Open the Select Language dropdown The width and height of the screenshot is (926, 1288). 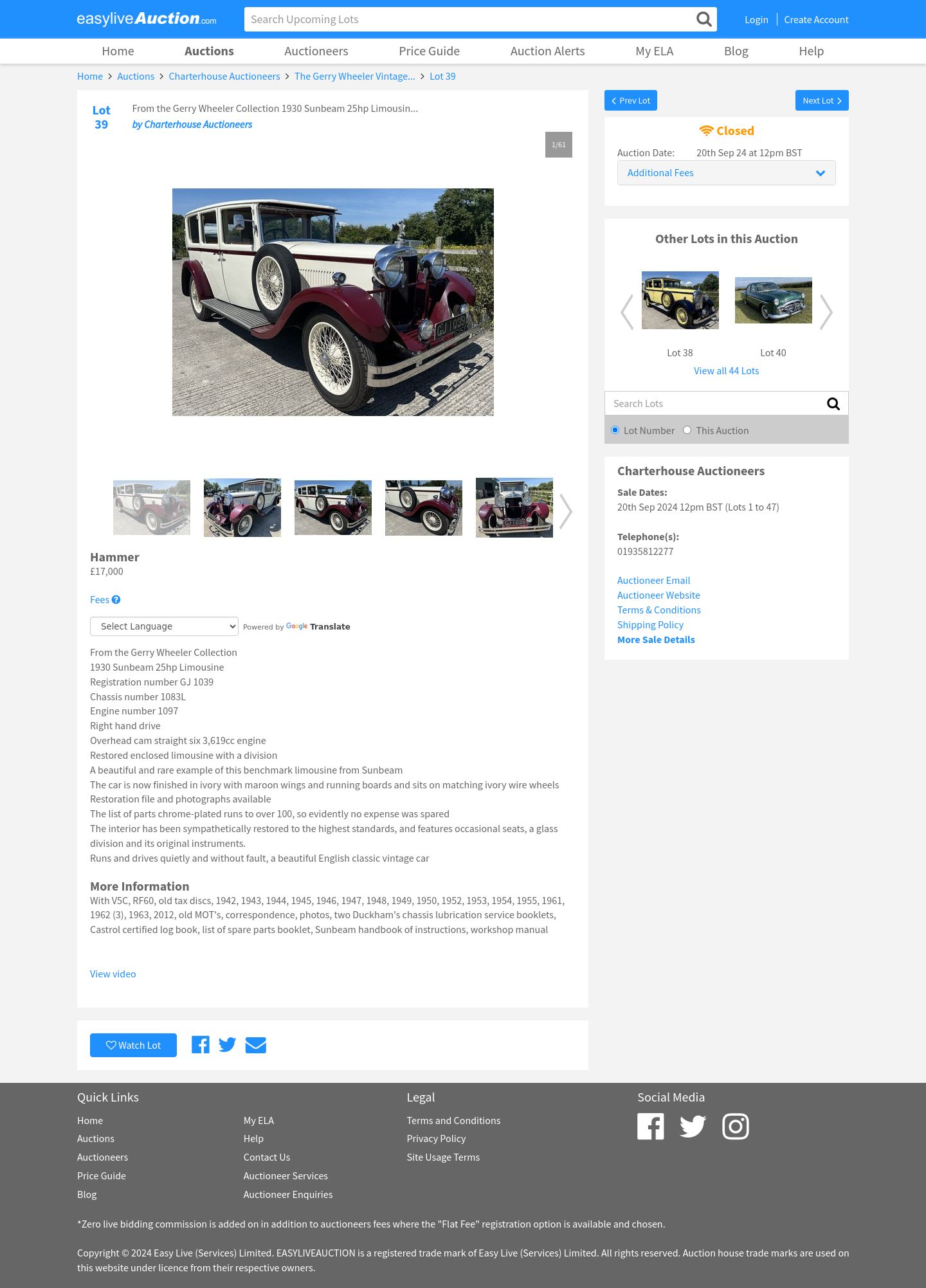click(164, 626)
